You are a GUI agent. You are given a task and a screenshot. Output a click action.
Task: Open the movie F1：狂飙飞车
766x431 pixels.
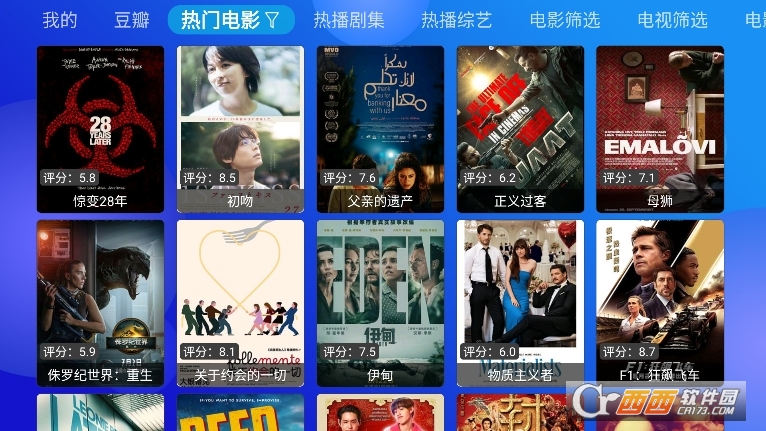660,302
